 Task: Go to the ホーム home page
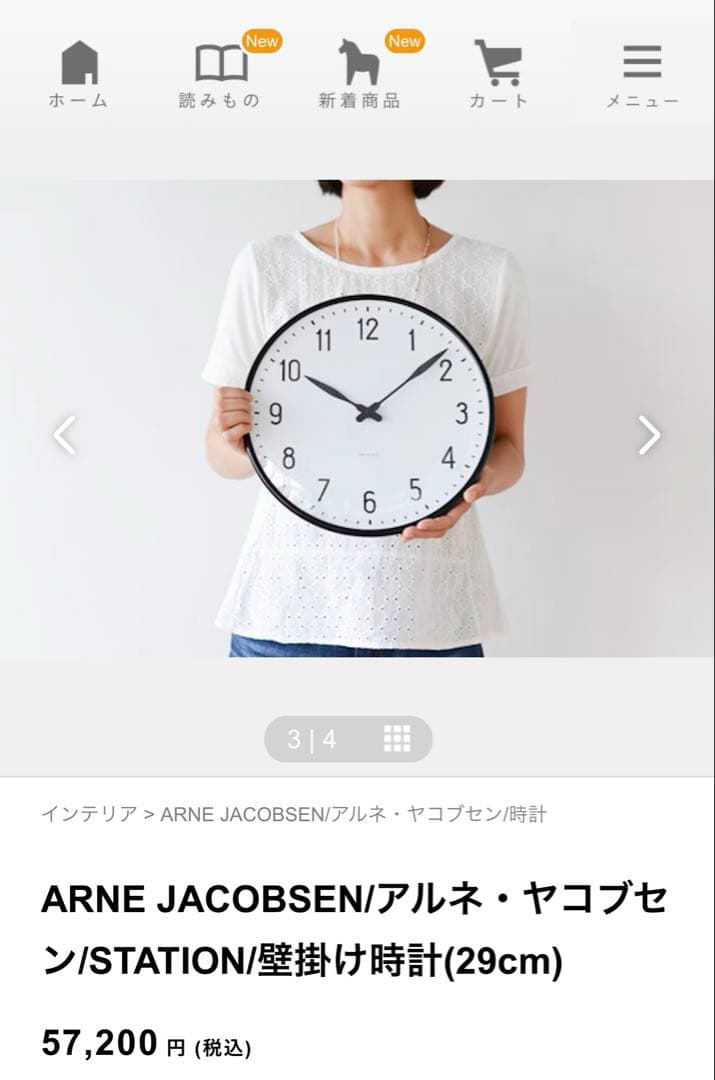(78, 74)
